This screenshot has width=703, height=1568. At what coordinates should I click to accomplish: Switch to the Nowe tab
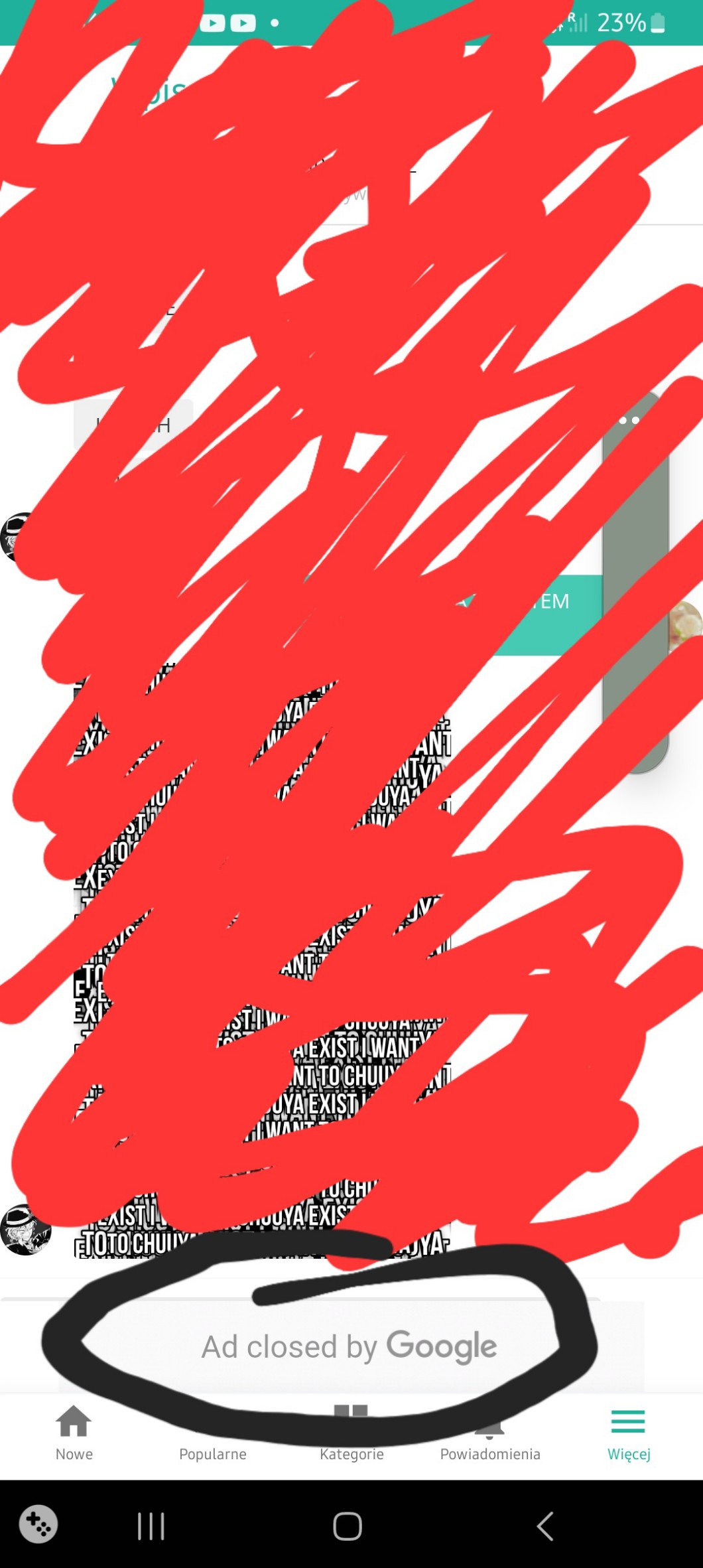[x=74, y=1435]
